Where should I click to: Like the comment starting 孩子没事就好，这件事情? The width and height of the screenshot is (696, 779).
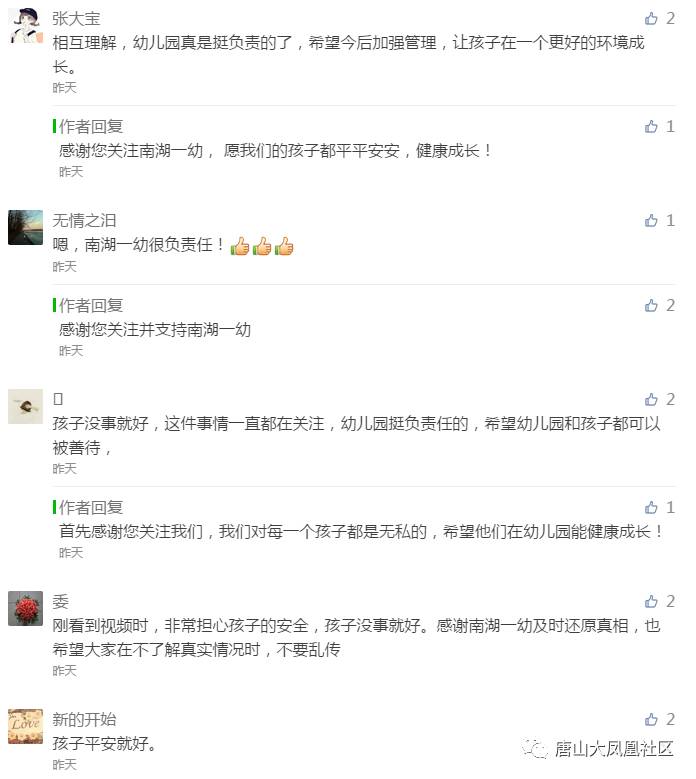(652, 399)
